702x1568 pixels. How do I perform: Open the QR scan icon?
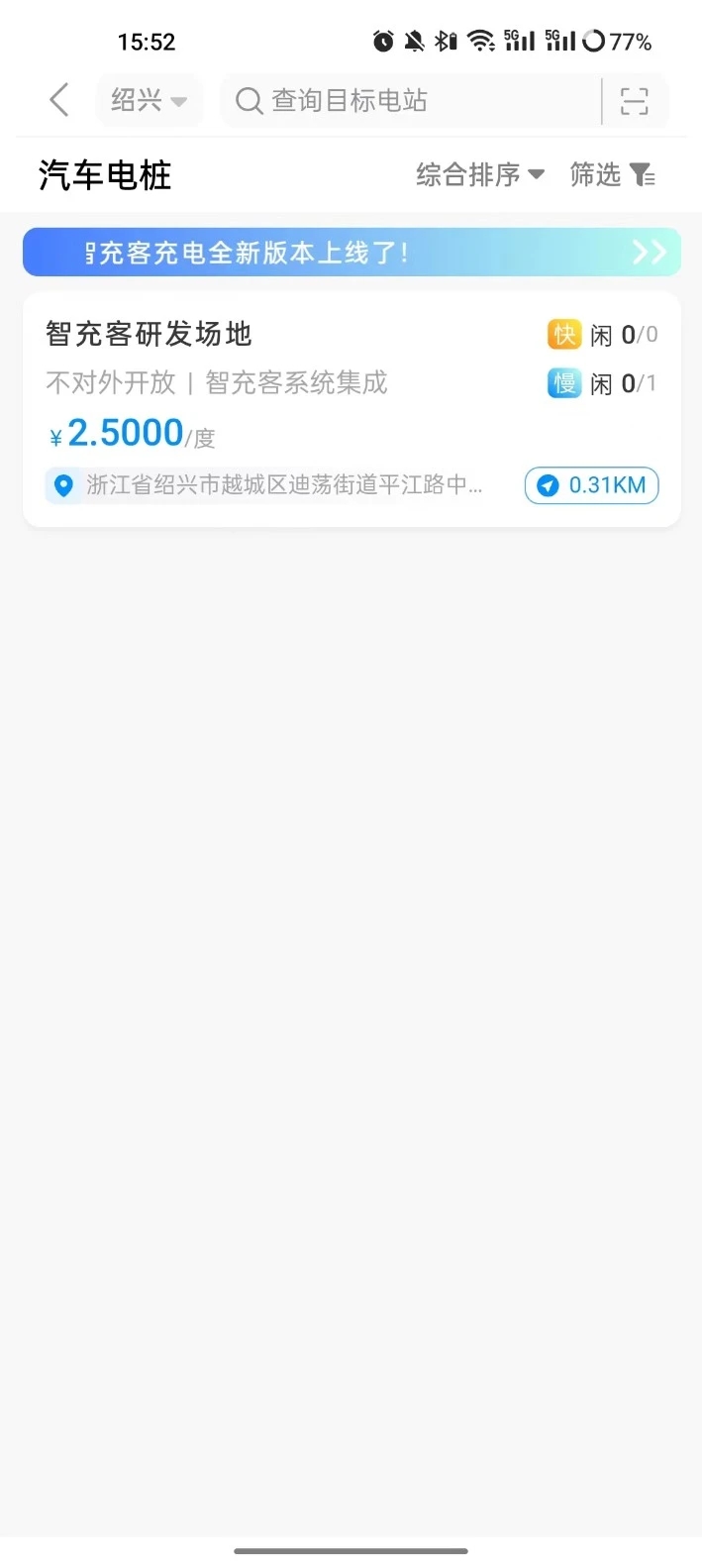pyautogui.click(x=634, y=101)
